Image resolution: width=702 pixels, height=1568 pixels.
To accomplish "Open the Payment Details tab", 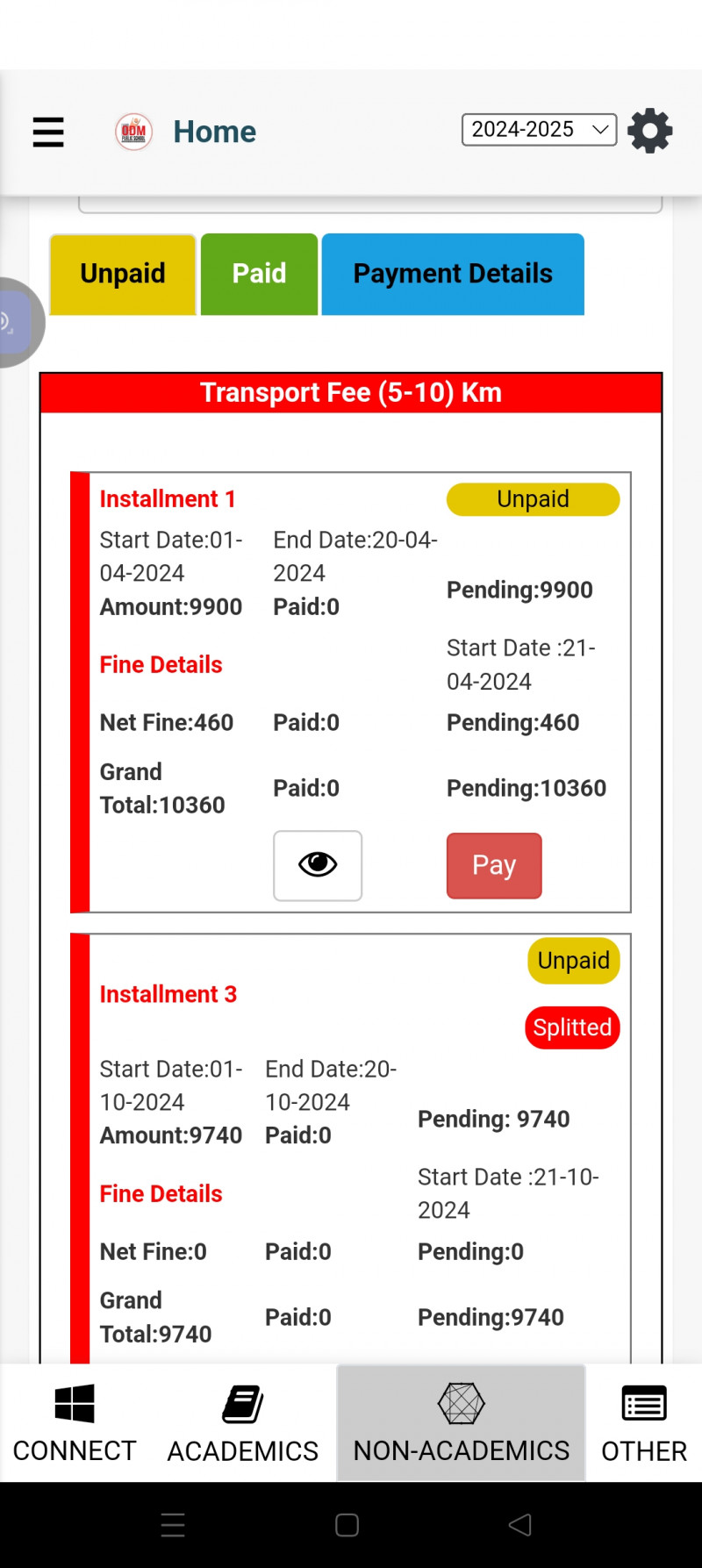I will point(453,274).
